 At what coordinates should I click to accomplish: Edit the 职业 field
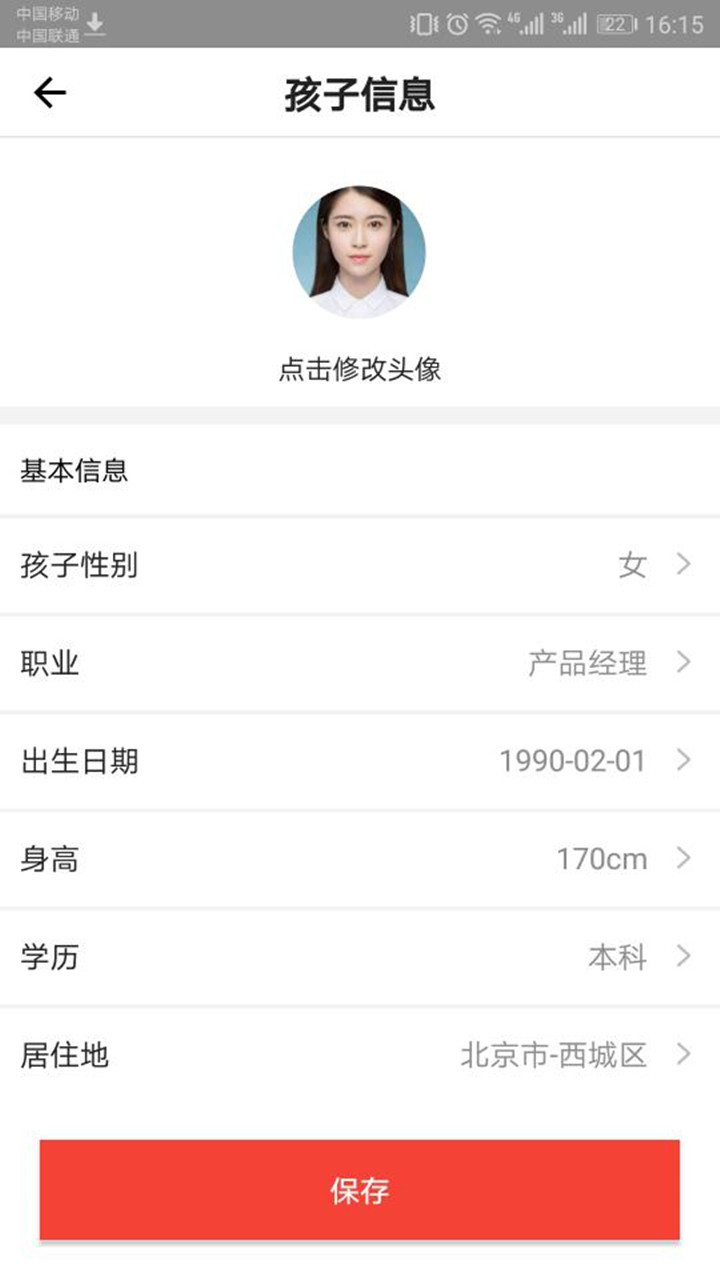[360, 663]
